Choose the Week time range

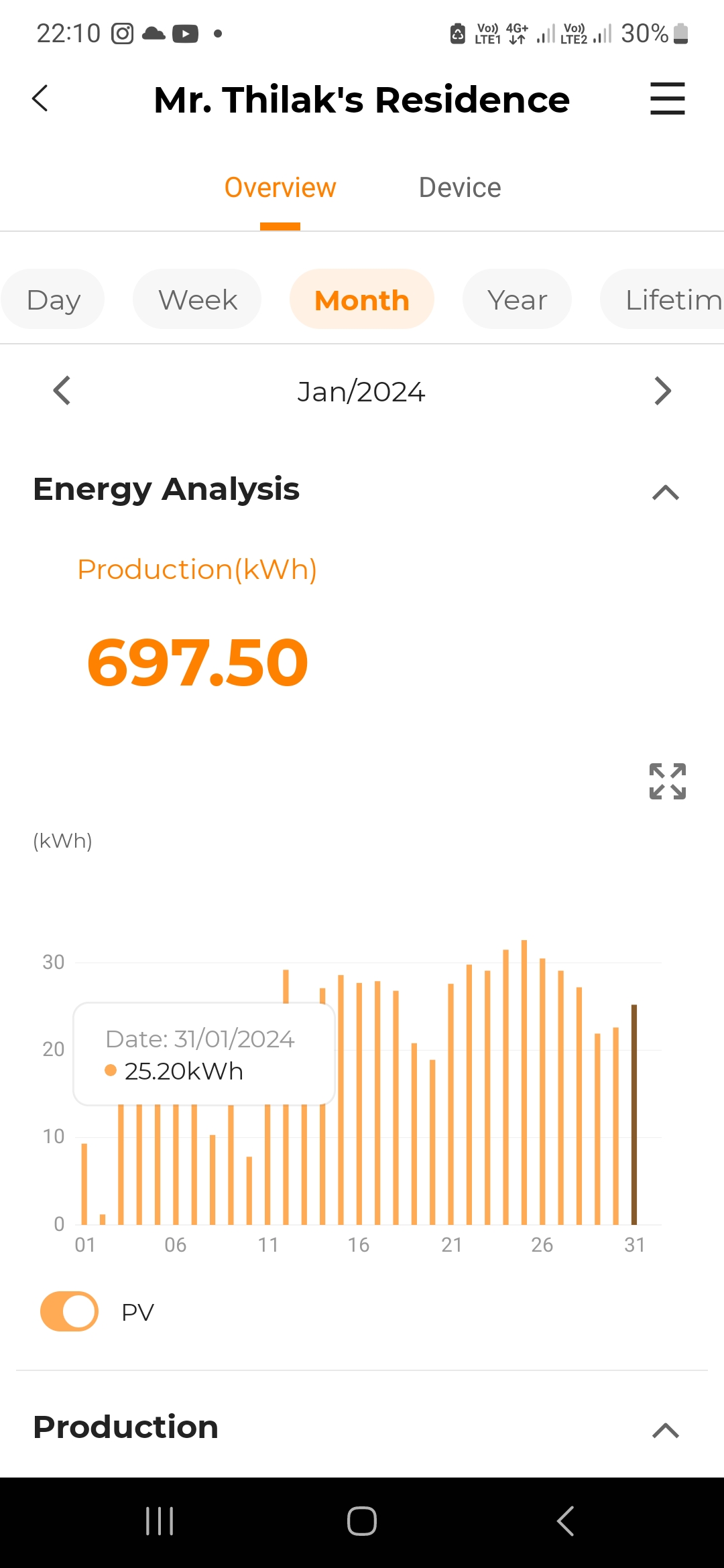(197, 300)
